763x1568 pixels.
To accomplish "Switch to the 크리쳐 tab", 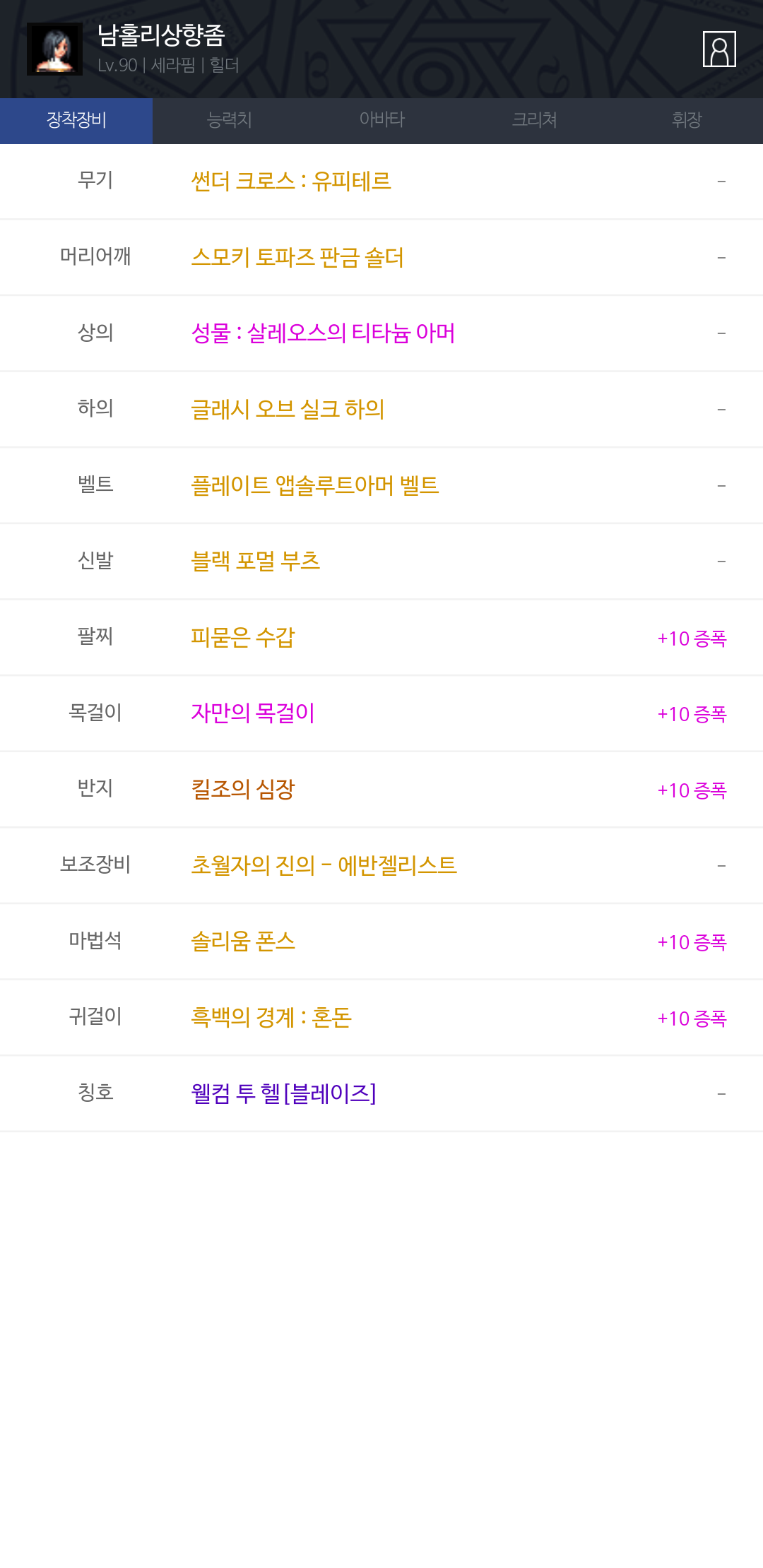I will point(534,121).
